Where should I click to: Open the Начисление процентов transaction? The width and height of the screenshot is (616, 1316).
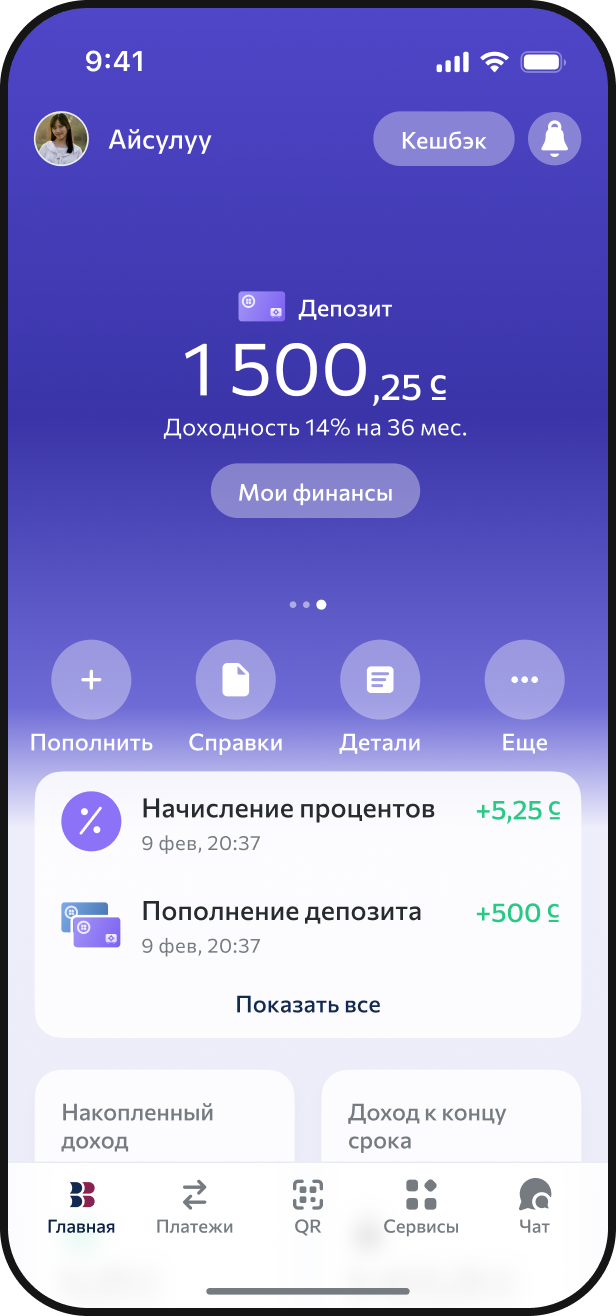click(x=308, y=823)
